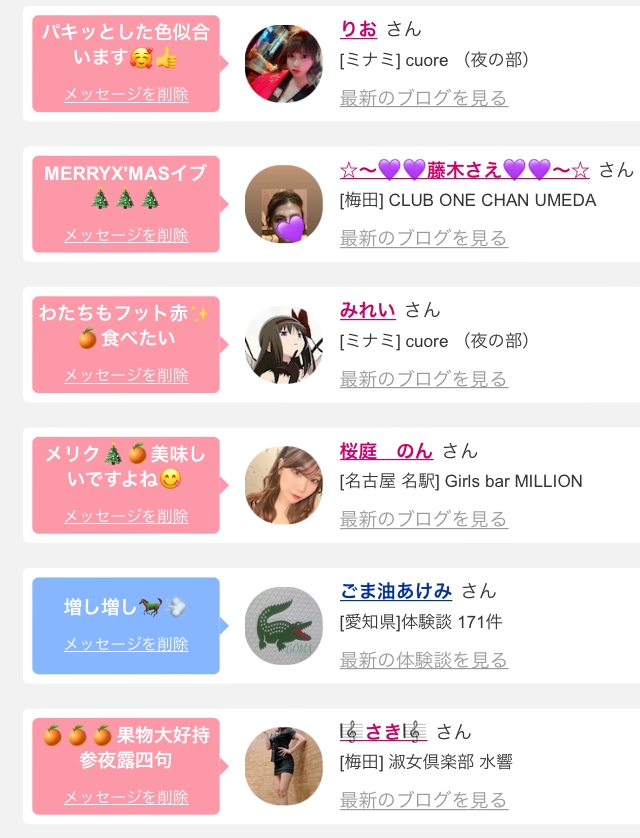
Task: Open りお's profile name link
Action: 358,29
